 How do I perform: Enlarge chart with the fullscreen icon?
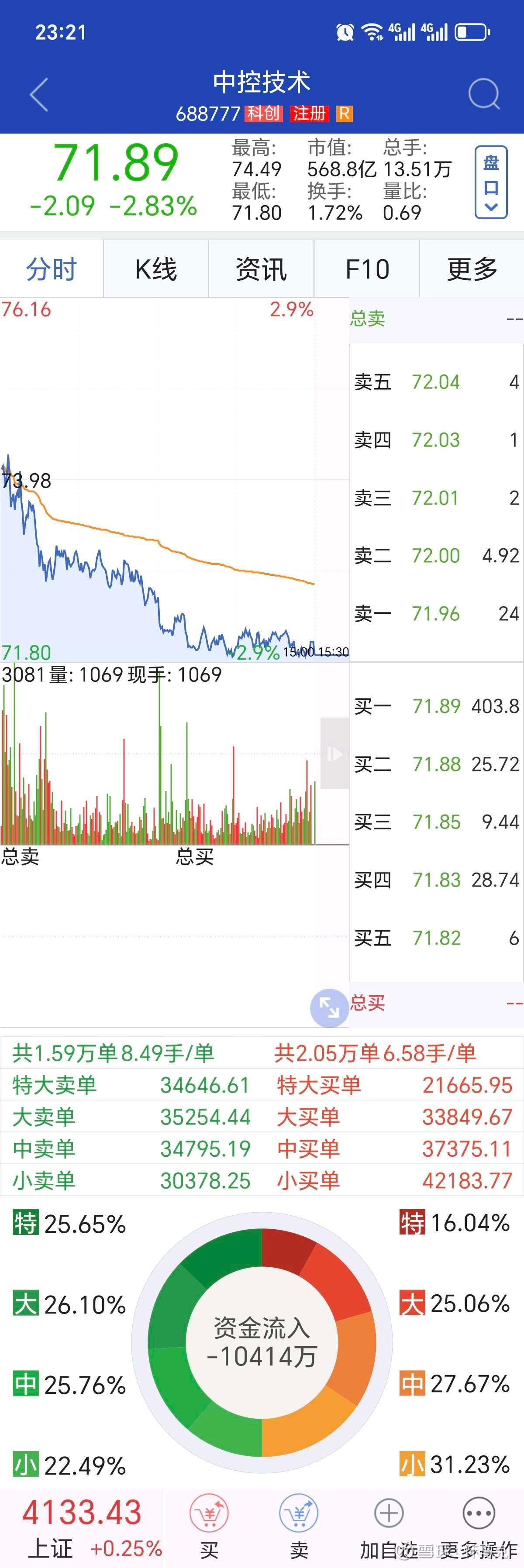[329, 1008]
